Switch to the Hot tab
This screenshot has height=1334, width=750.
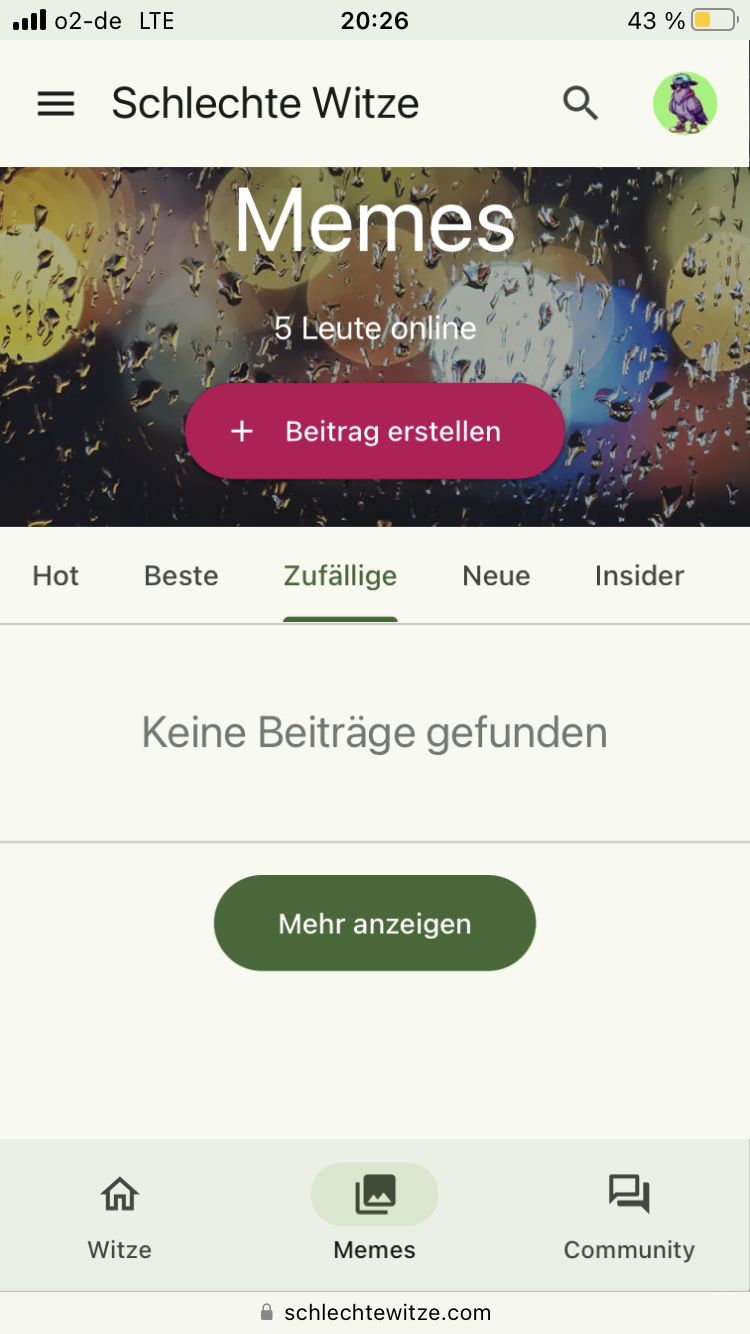point(56,576)
